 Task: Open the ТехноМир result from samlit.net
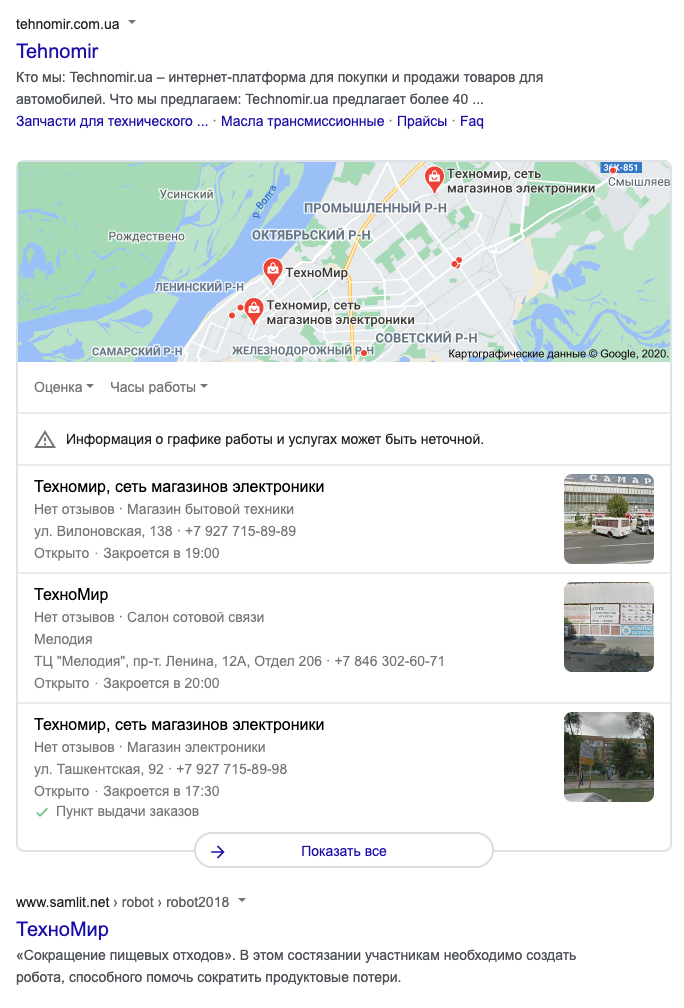pyautogui.click(x=62, y=929)
